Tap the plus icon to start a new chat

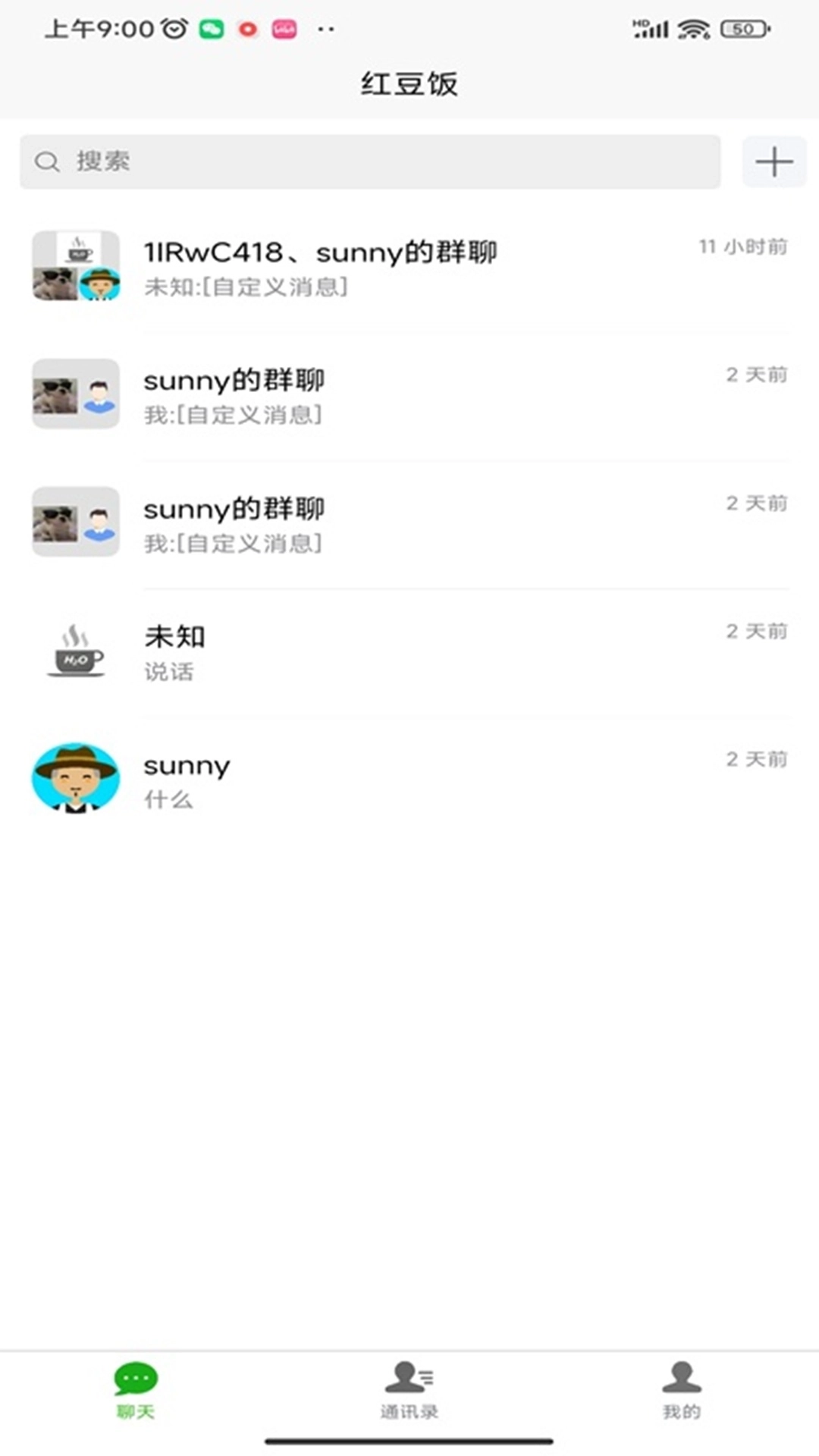click(x=774, y=161)
